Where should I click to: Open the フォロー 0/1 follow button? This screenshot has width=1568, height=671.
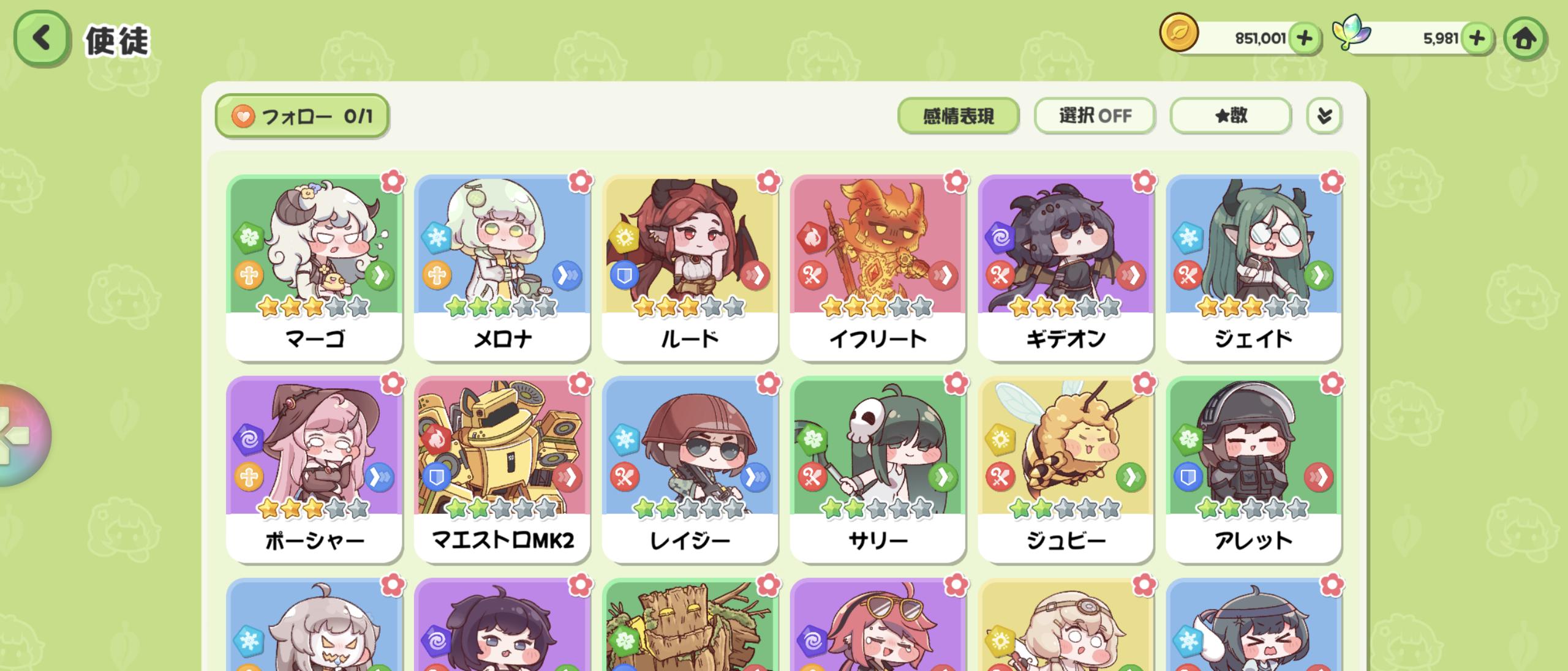(302, 116)
